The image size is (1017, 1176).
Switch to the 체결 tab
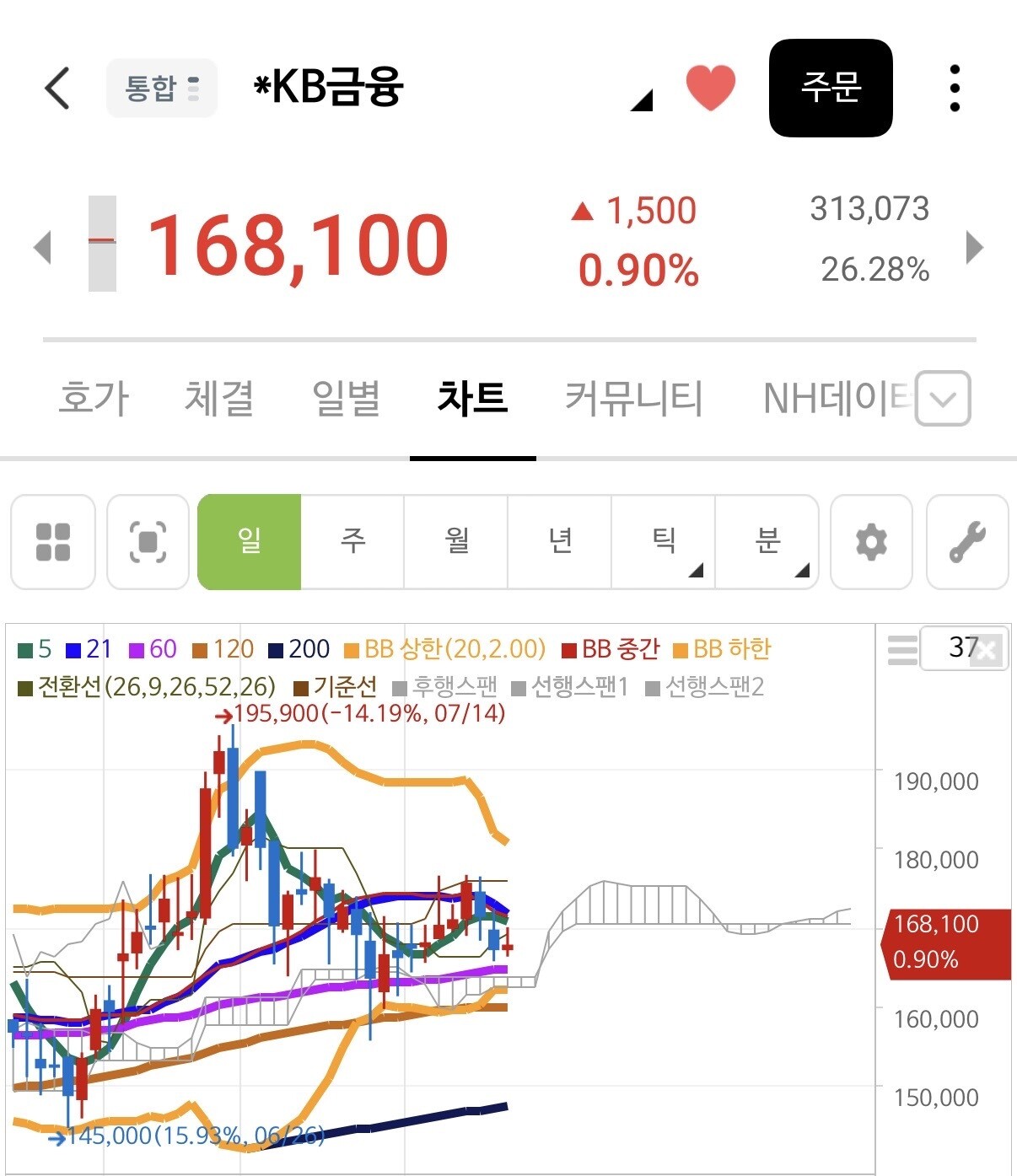point(219,398)
